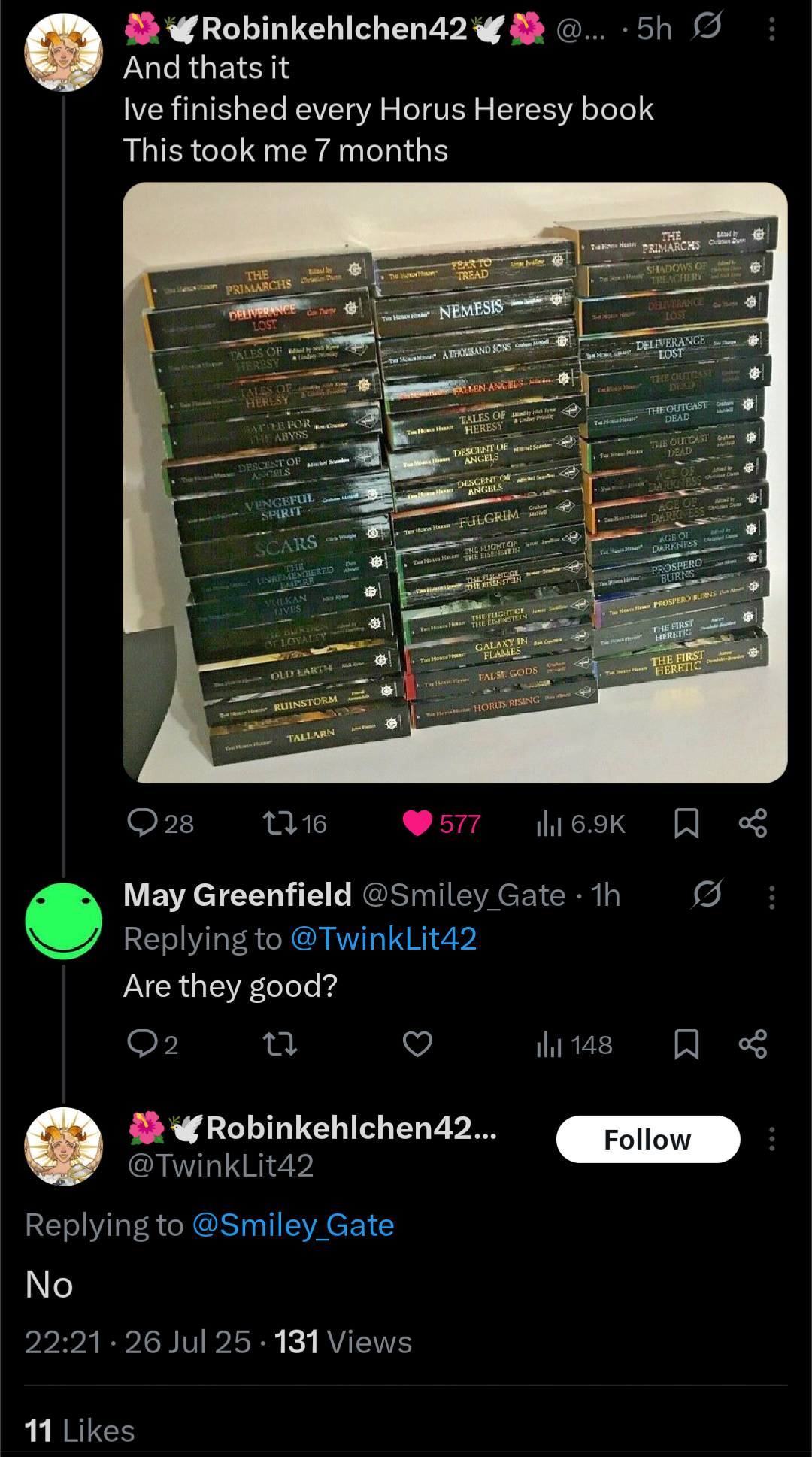812x1457 pixels.
Task: Open the @TwinkLit42 mention link
Action: (x=383, y=938)
